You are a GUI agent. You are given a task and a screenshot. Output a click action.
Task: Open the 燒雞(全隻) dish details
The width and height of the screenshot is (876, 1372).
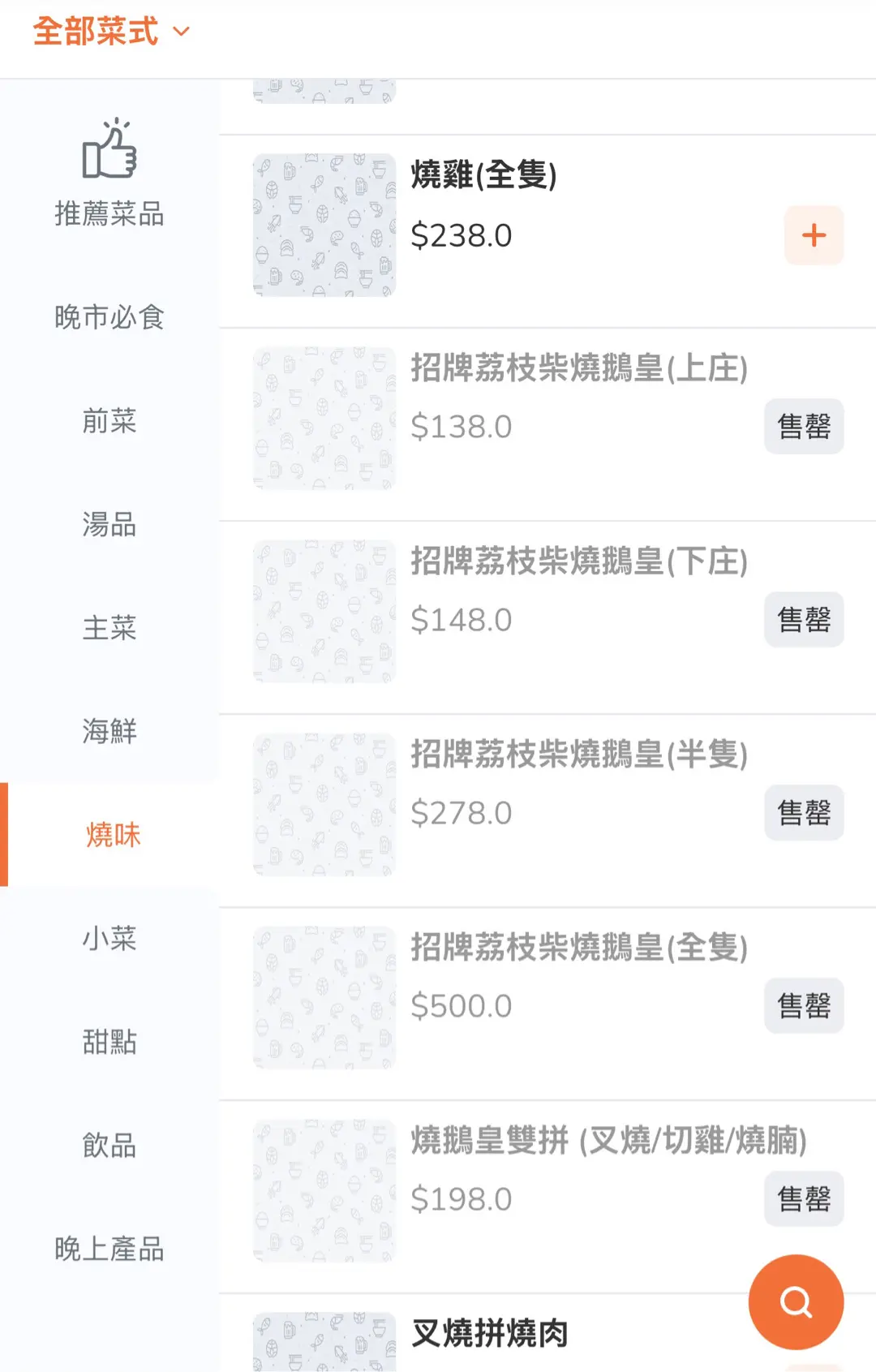pyautogui.click(x=484, y=175)
